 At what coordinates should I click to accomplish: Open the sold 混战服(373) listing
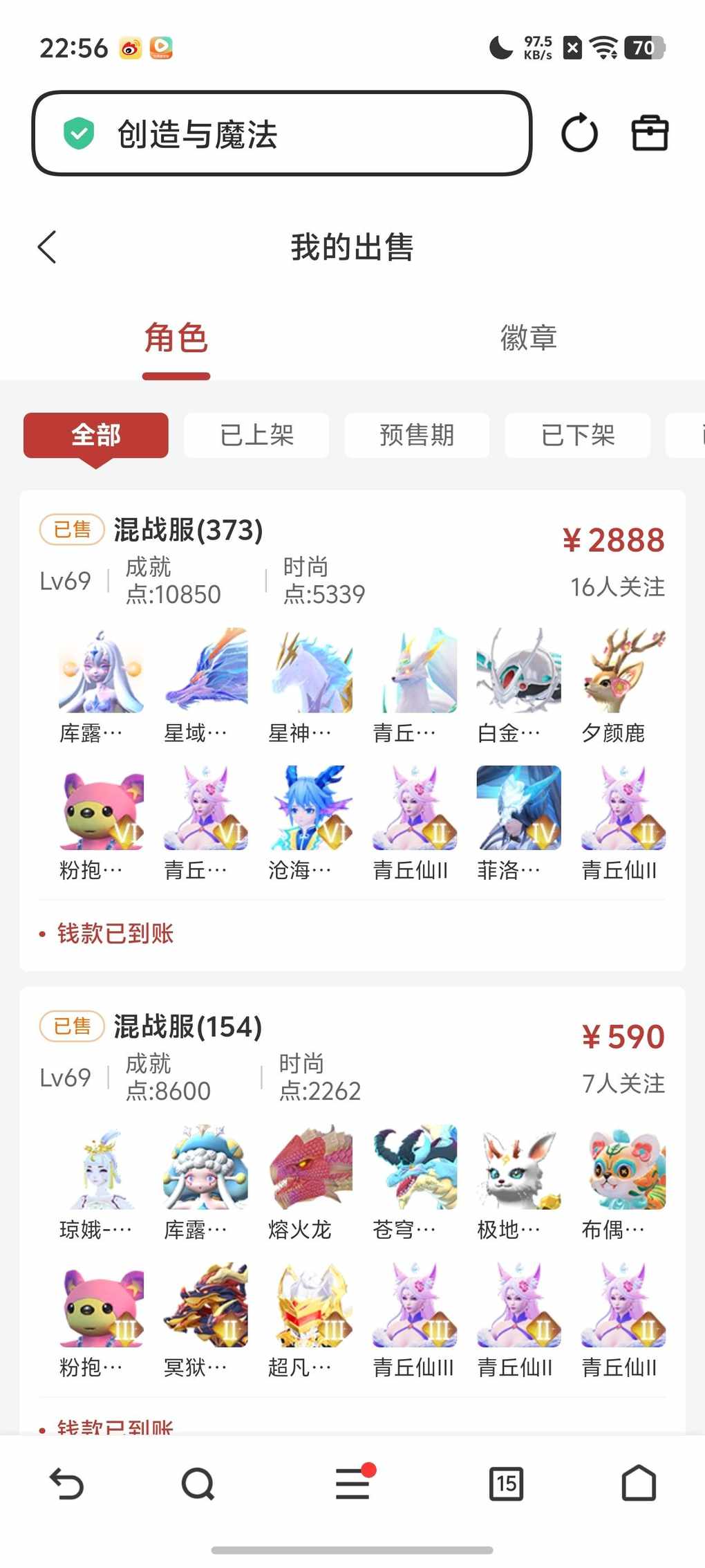188,531
